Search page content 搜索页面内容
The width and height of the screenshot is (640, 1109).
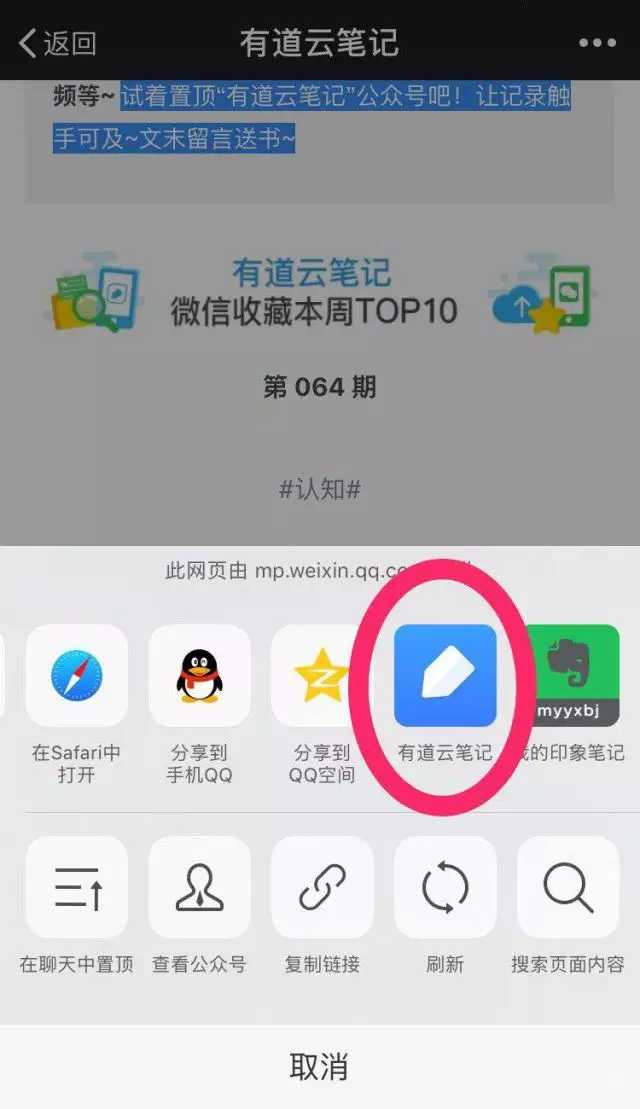tap(568, 888)
